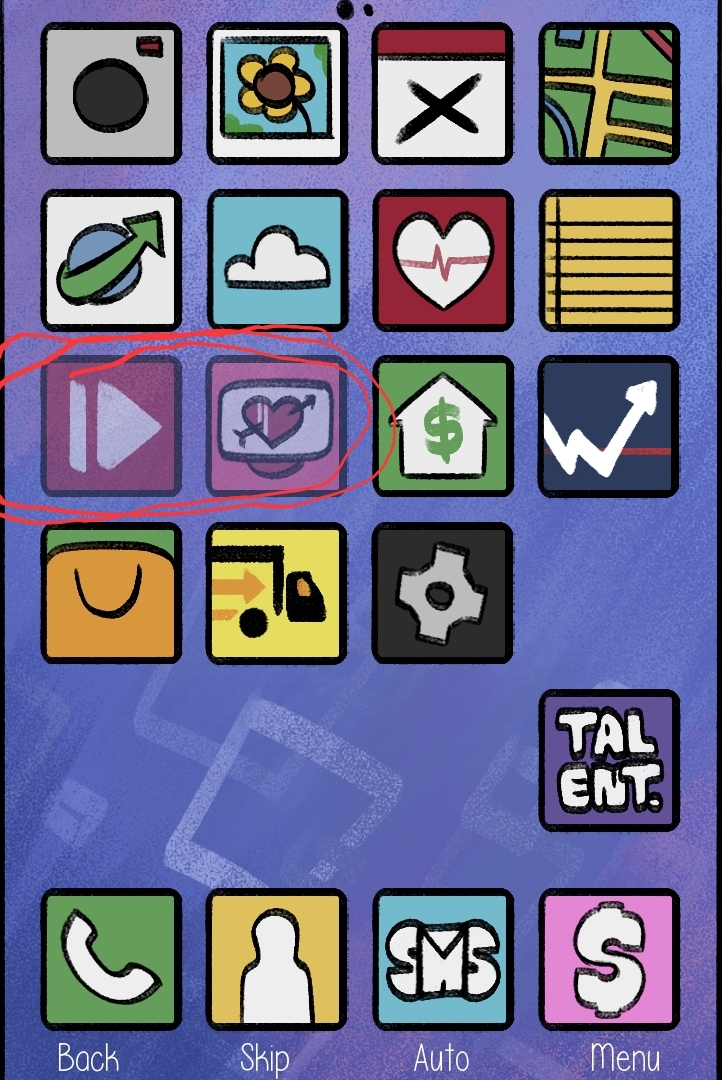Open the flower photo gallery app

pyautogui.click(x=277, y=93)
